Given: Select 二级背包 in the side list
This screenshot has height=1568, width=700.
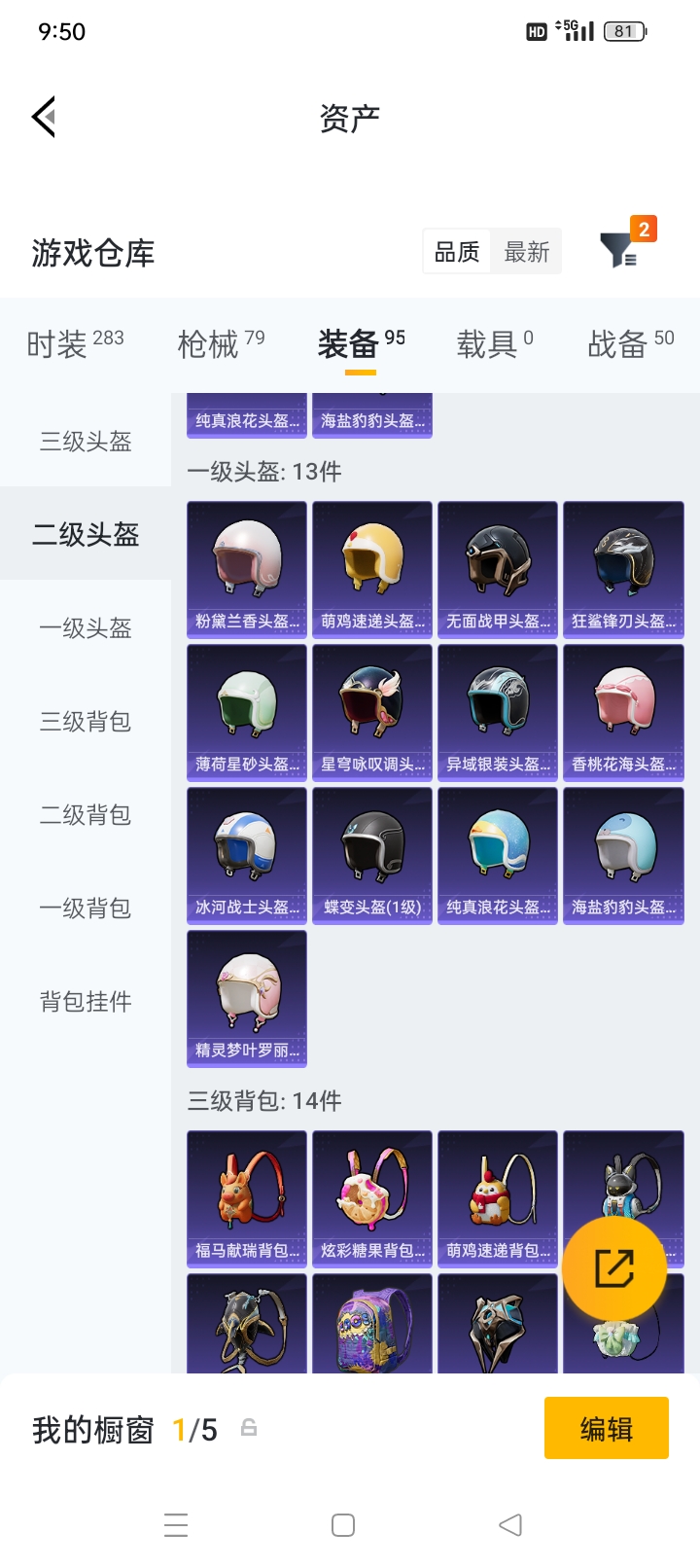Looking at the screenshot, I should click(x=86, y=815).
